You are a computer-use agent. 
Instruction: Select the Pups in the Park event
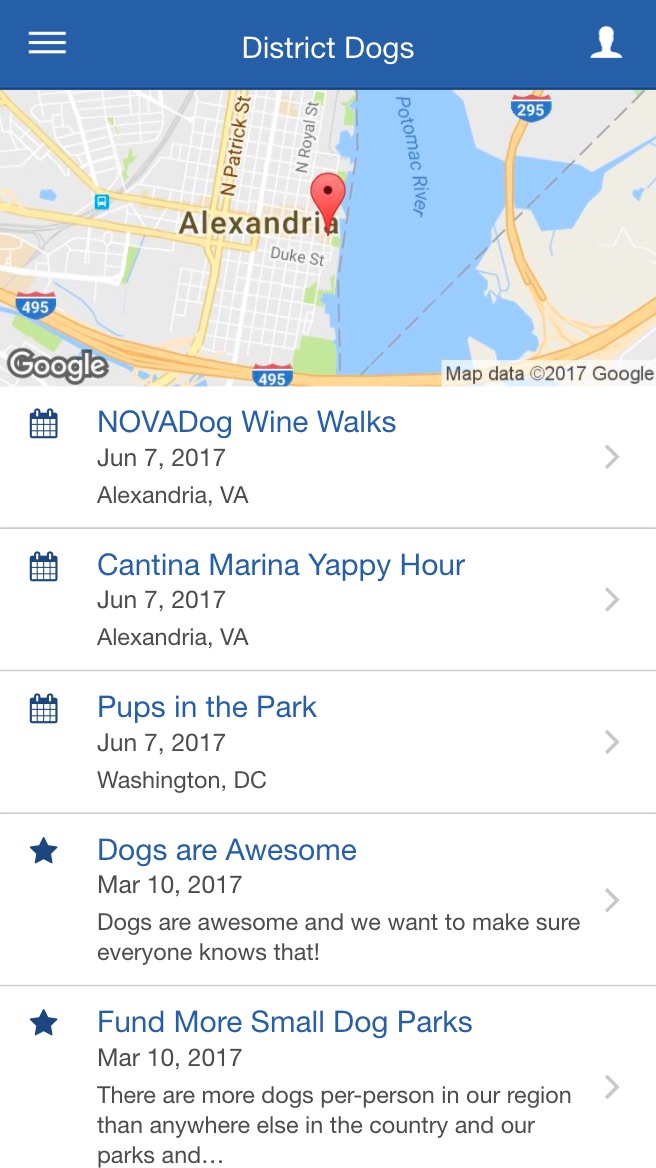[206, 708]
